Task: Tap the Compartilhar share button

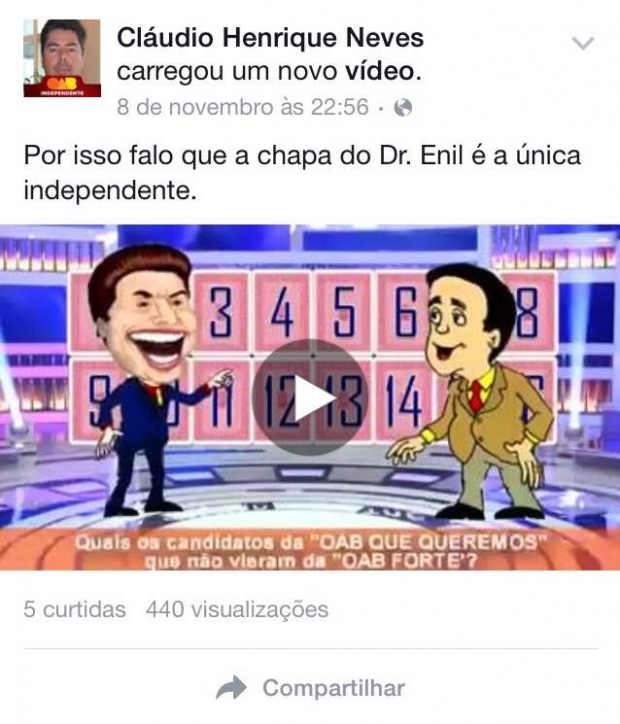Action: [311, 688]
